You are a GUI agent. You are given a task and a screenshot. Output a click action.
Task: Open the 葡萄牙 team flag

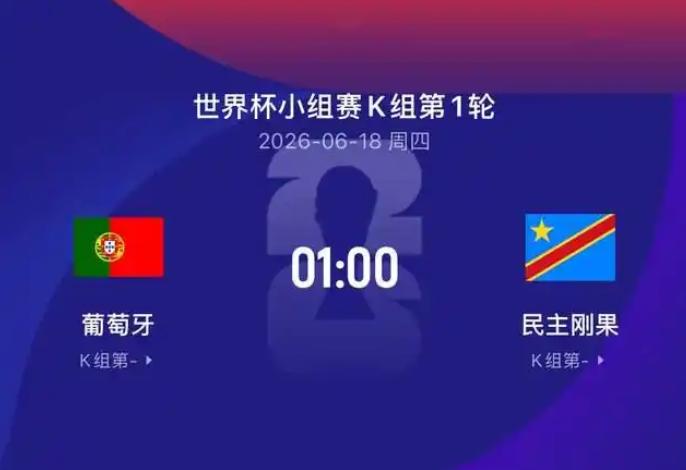(119, 247)
